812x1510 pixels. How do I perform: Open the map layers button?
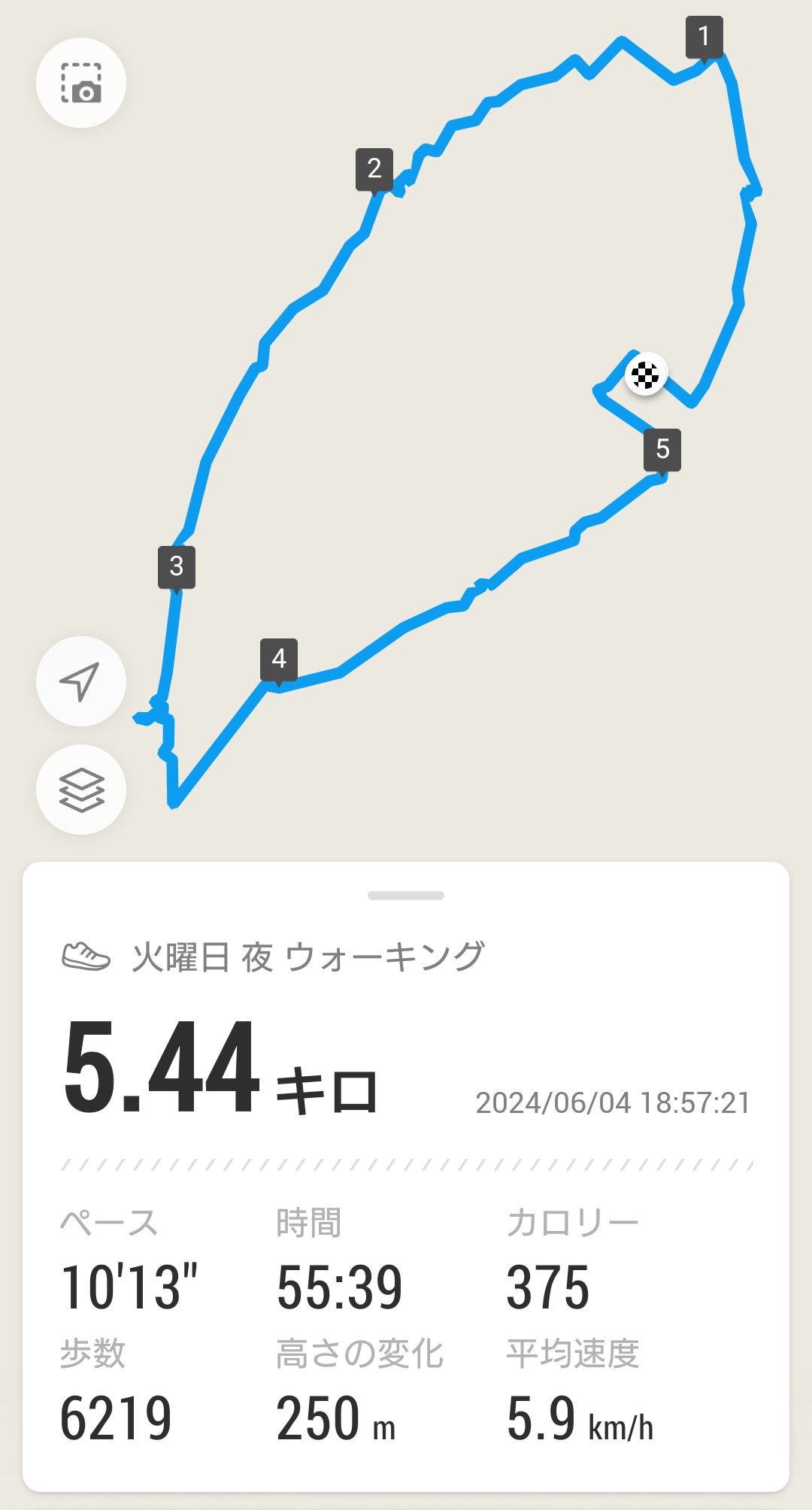pos(81,790)
